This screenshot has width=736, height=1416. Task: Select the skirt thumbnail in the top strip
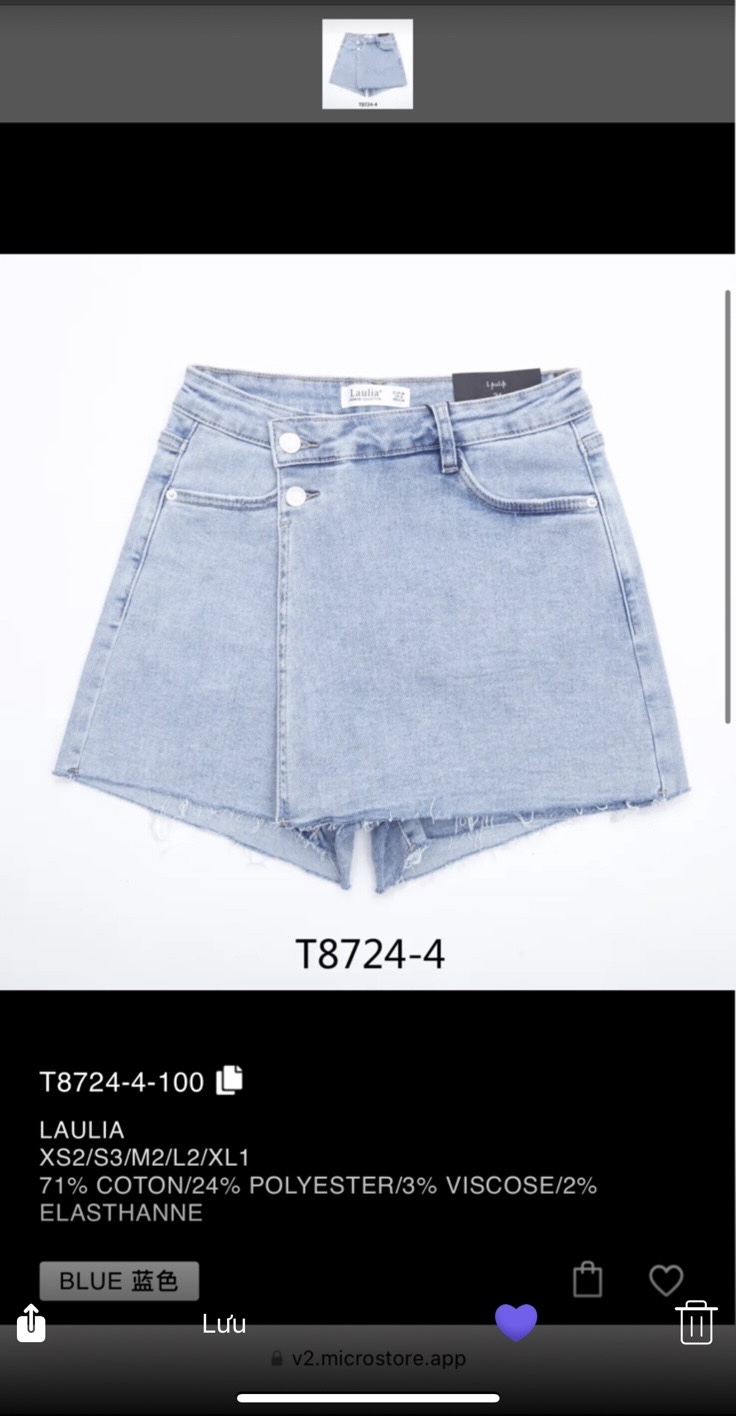tap(367, 64)
